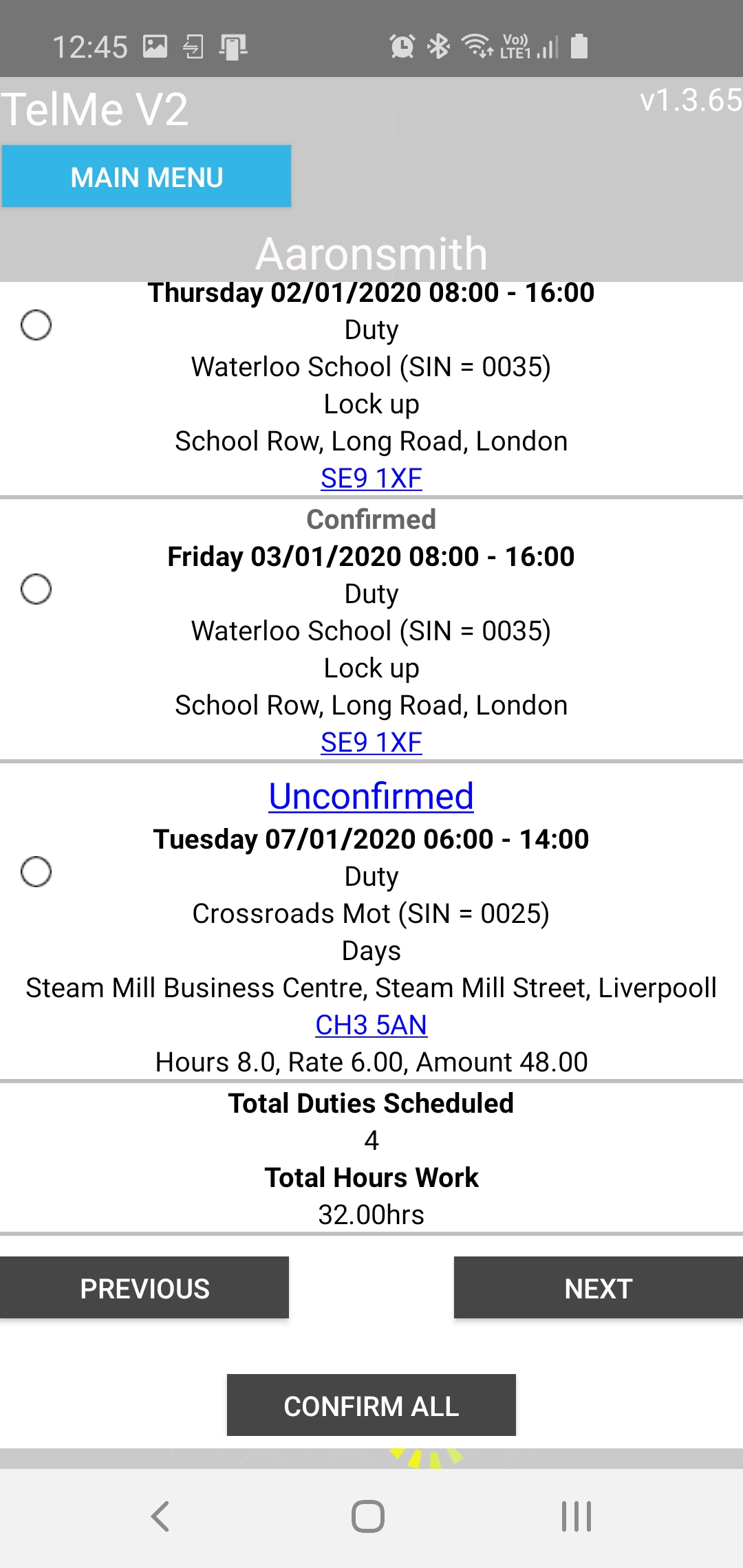Tap the cellular signal strength icon
Image resolution: width=743 pixels, height=1568 pixels.
click(x=546, y=45)
